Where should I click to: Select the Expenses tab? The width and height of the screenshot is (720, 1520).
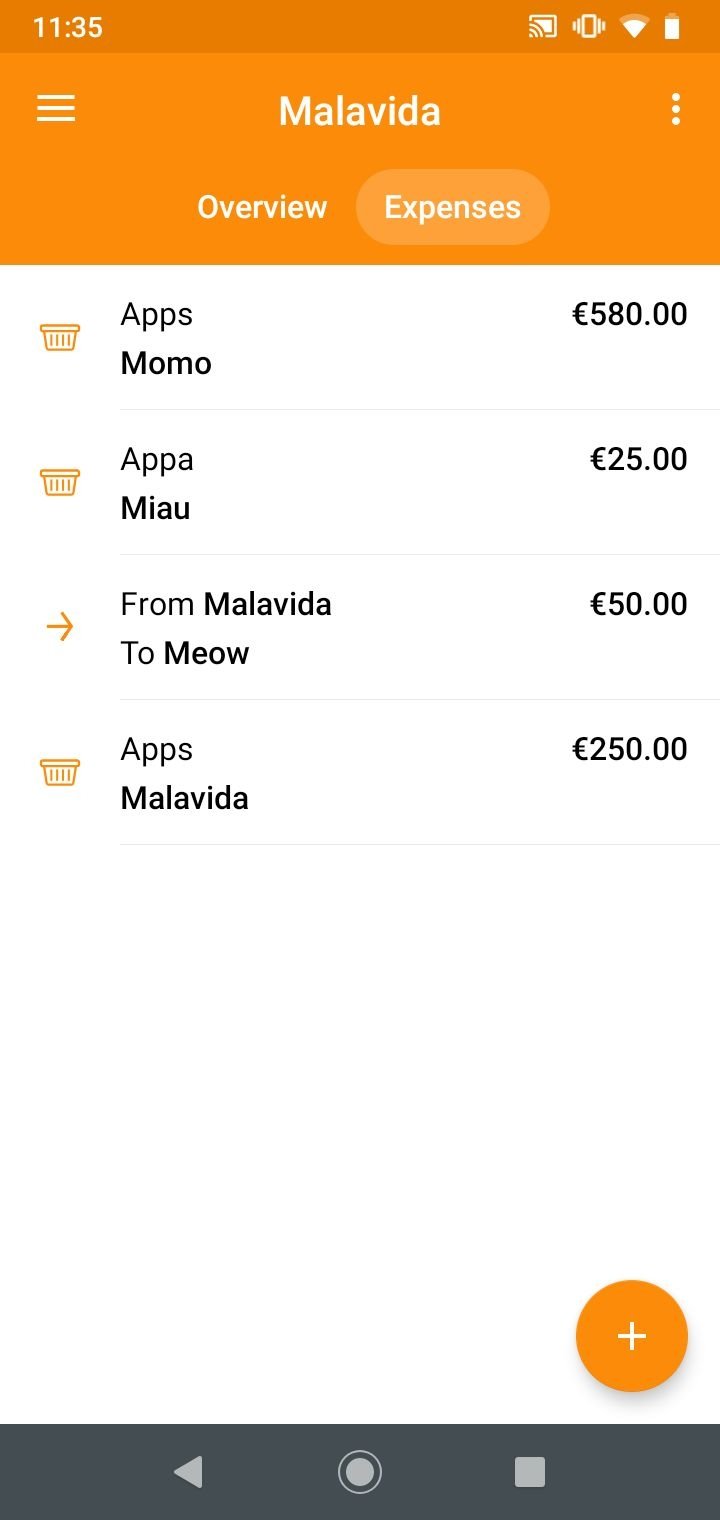click(453, 207)
